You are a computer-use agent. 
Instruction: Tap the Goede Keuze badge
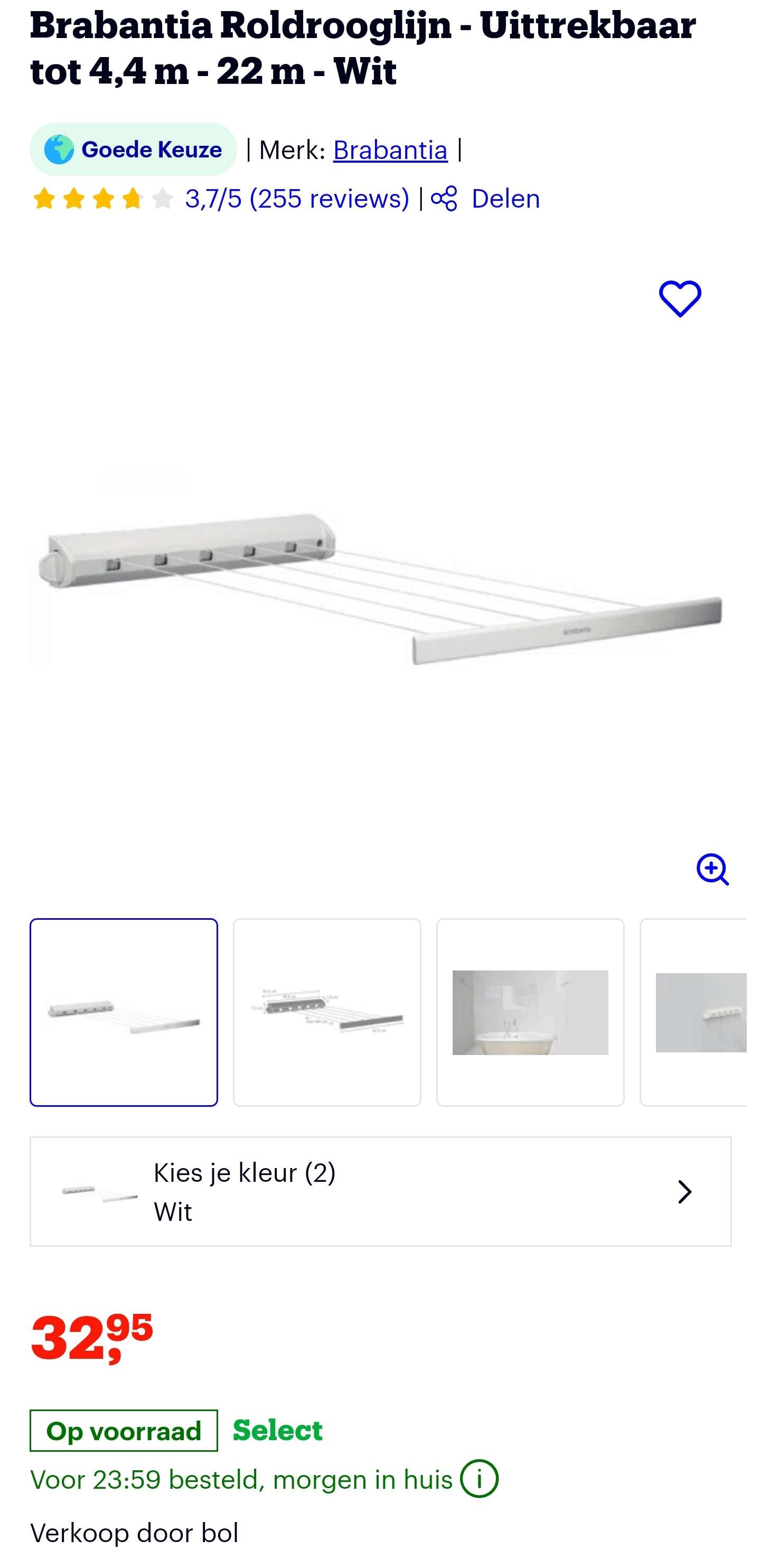pos(133,149)
